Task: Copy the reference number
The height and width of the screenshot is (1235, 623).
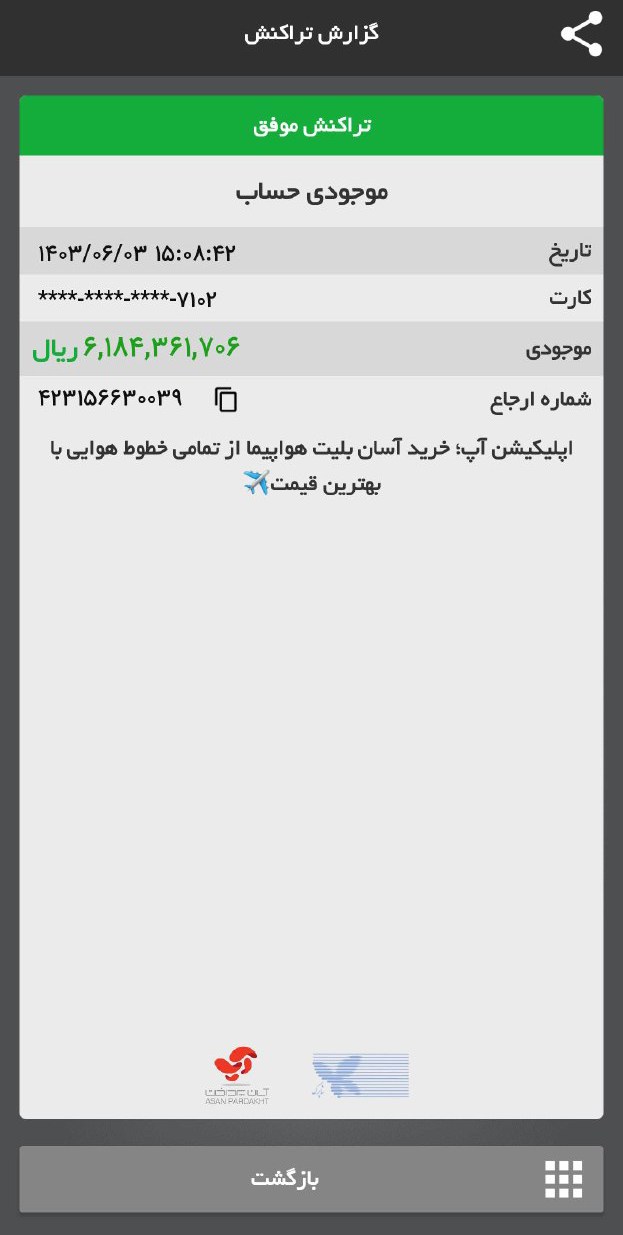Action: point(226,400)
